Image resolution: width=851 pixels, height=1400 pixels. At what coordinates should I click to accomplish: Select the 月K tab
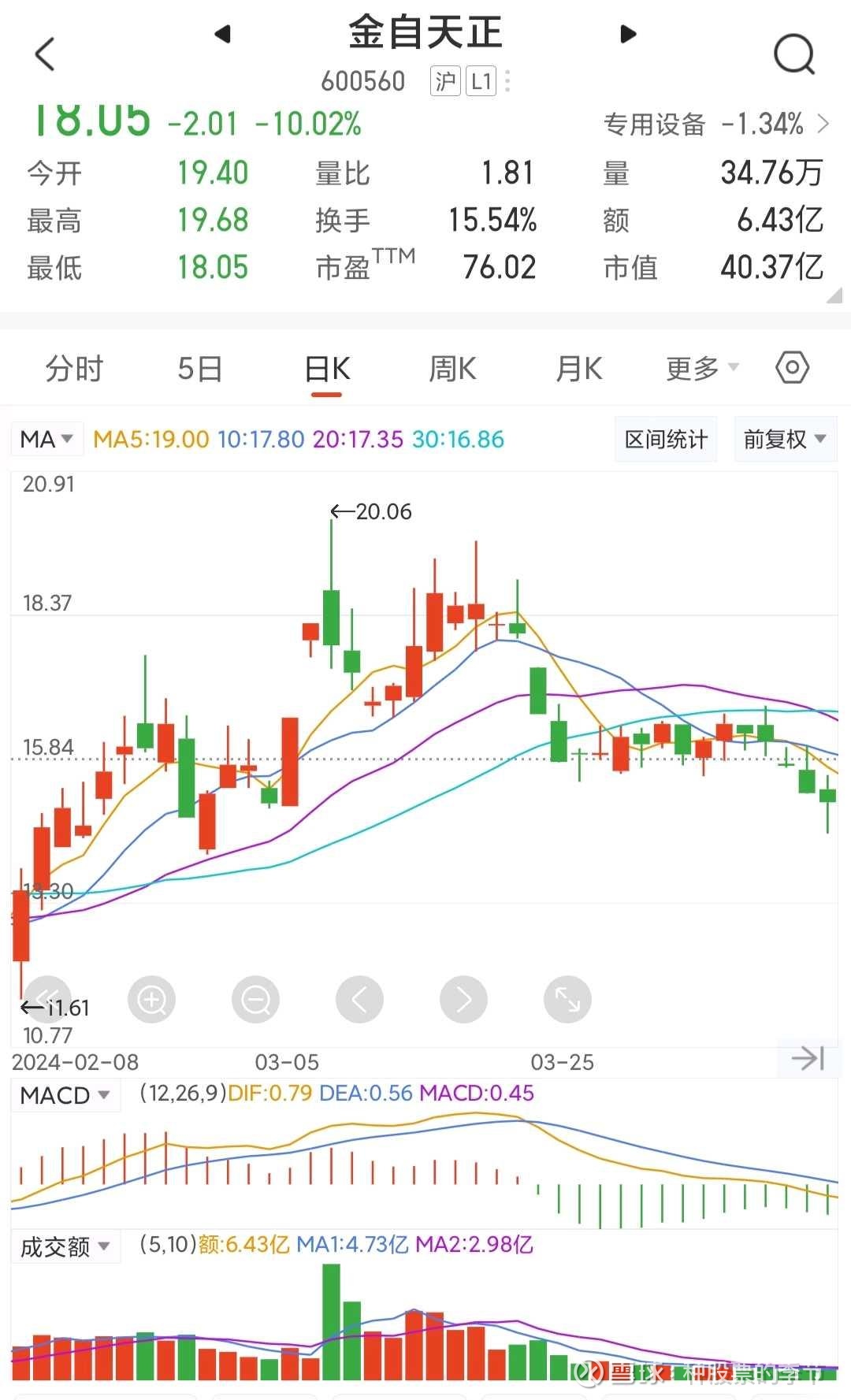pyautogui.click(x=578, y=368)
